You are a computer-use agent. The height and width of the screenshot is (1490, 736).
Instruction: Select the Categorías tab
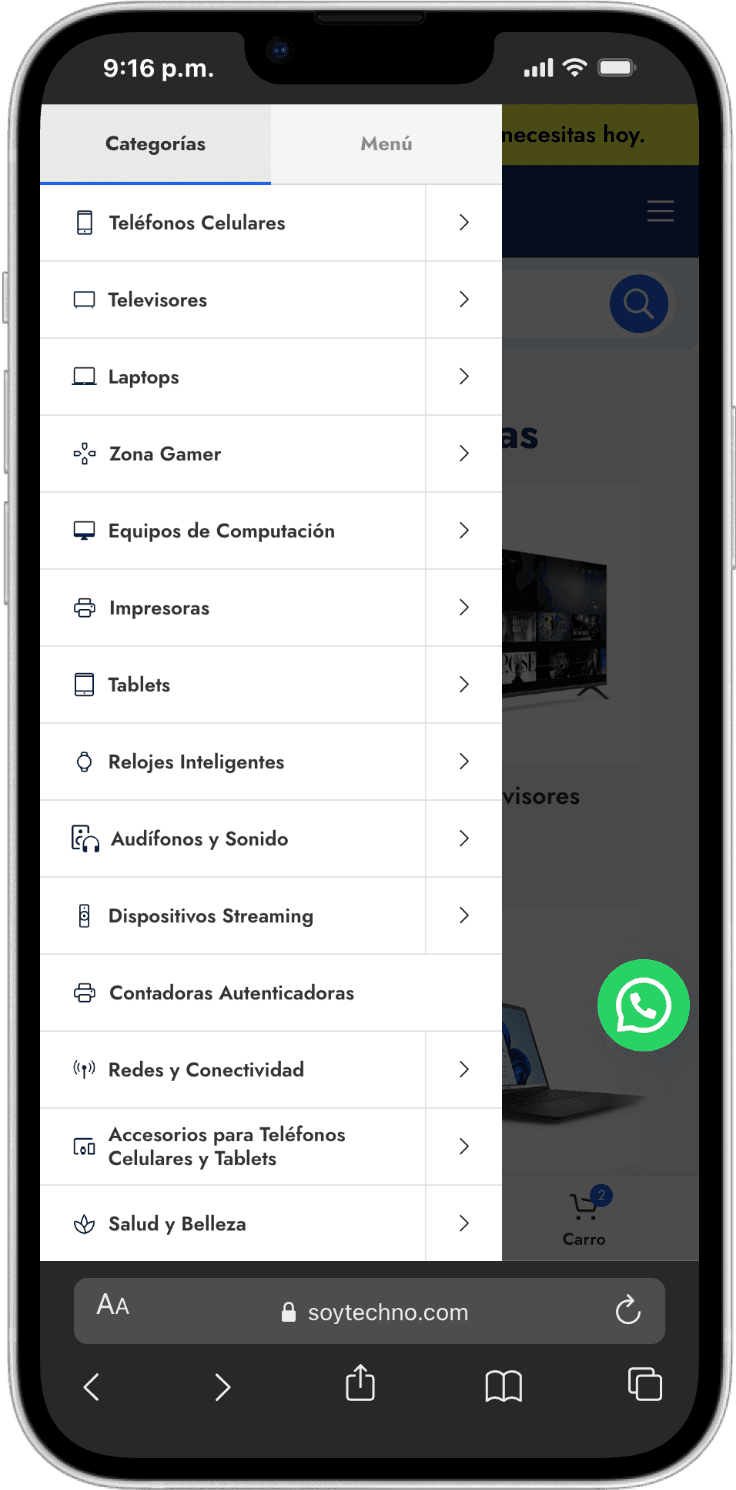click(x=155, y=144)
